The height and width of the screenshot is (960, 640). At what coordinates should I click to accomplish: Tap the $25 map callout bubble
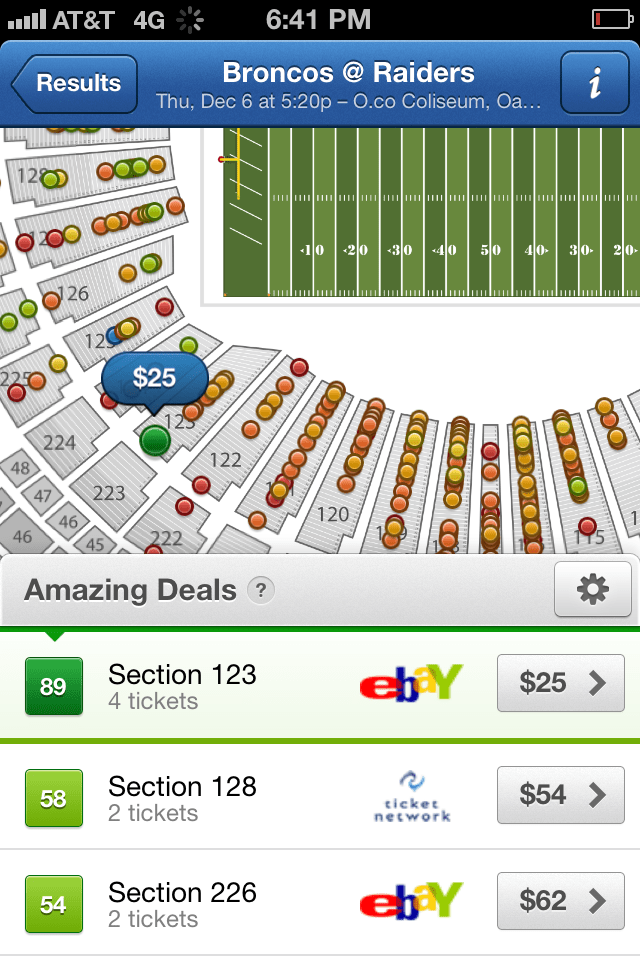tap(154, 378)
